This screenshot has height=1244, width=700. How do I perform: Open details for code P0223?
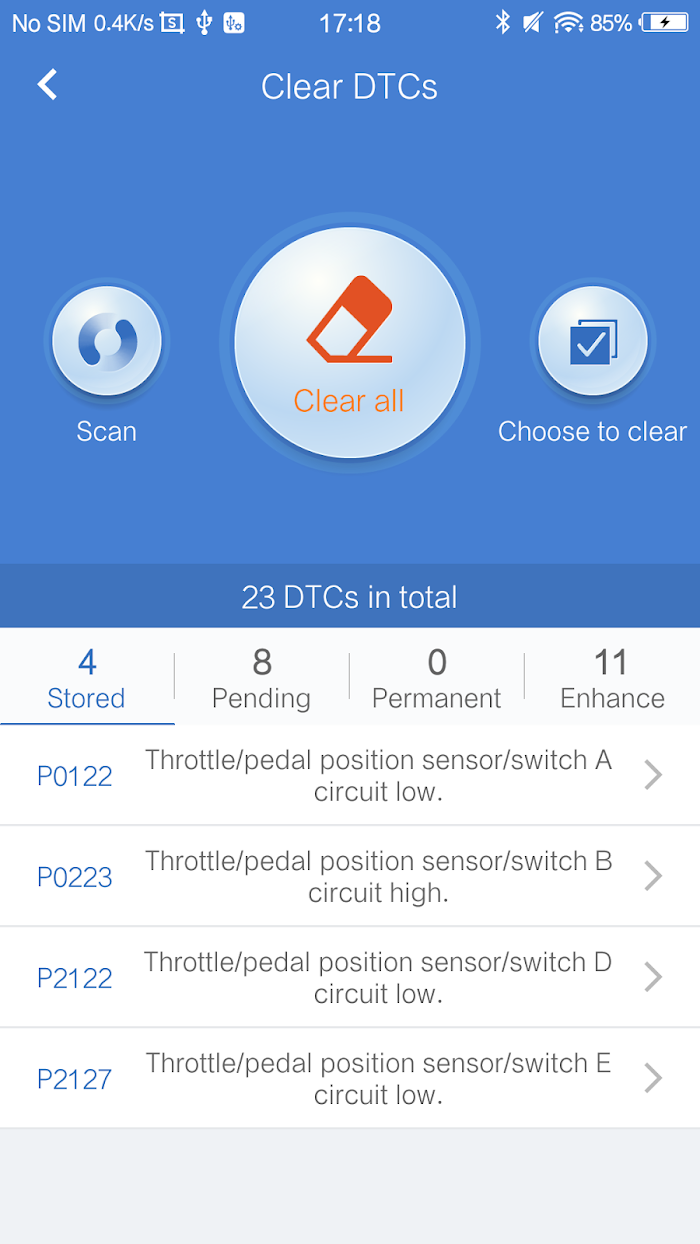[x=350, y=876]
